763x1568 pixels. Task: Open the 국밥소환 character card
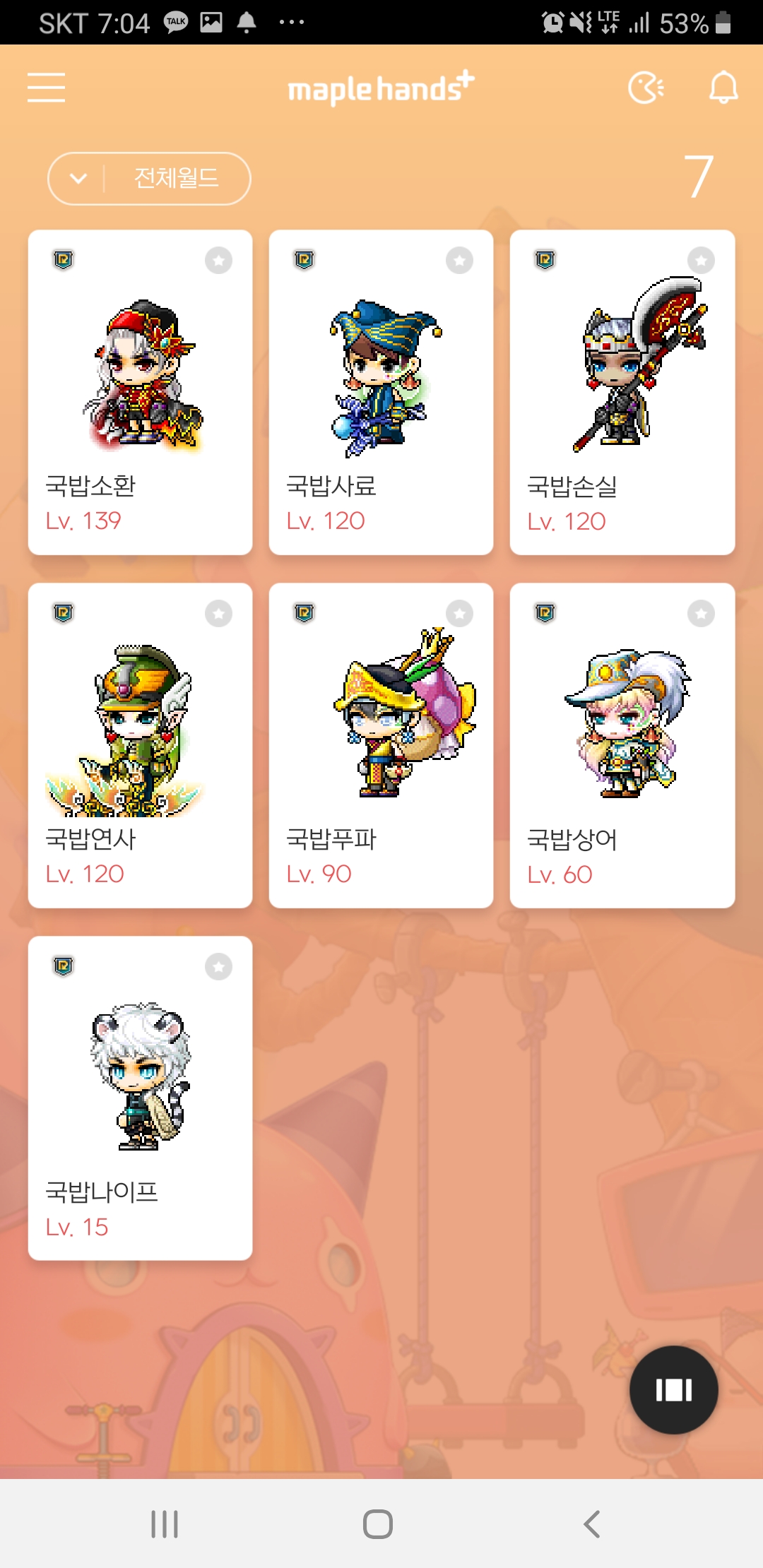pyautogui.click(x=140, y=393)
